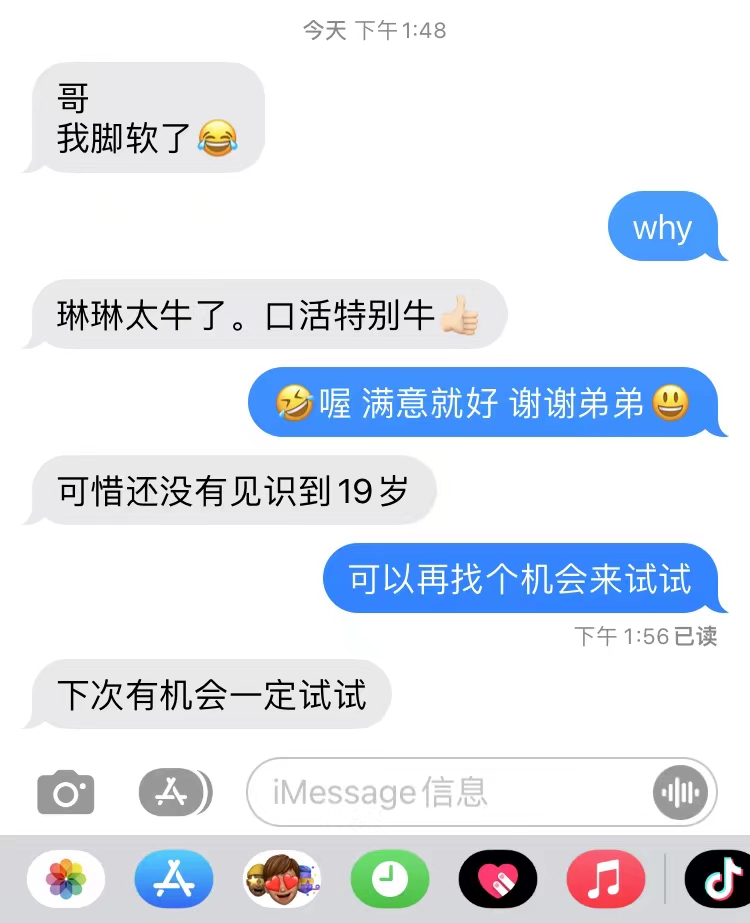The image size is (750, 923).
Task: Open the Photos iMessage app
Action: tap(66, 880)
